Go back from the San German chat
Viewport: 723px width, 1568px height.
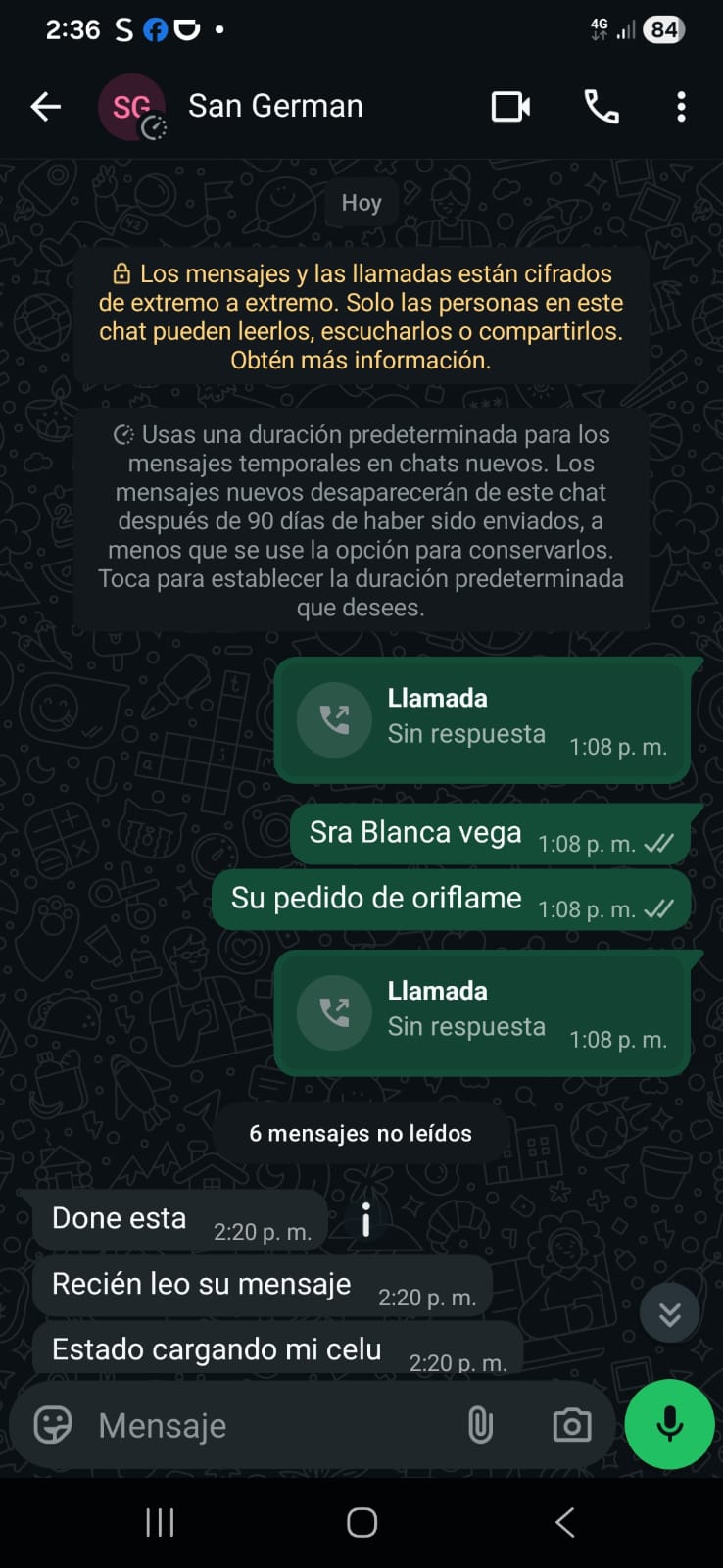tap(45, 106)
